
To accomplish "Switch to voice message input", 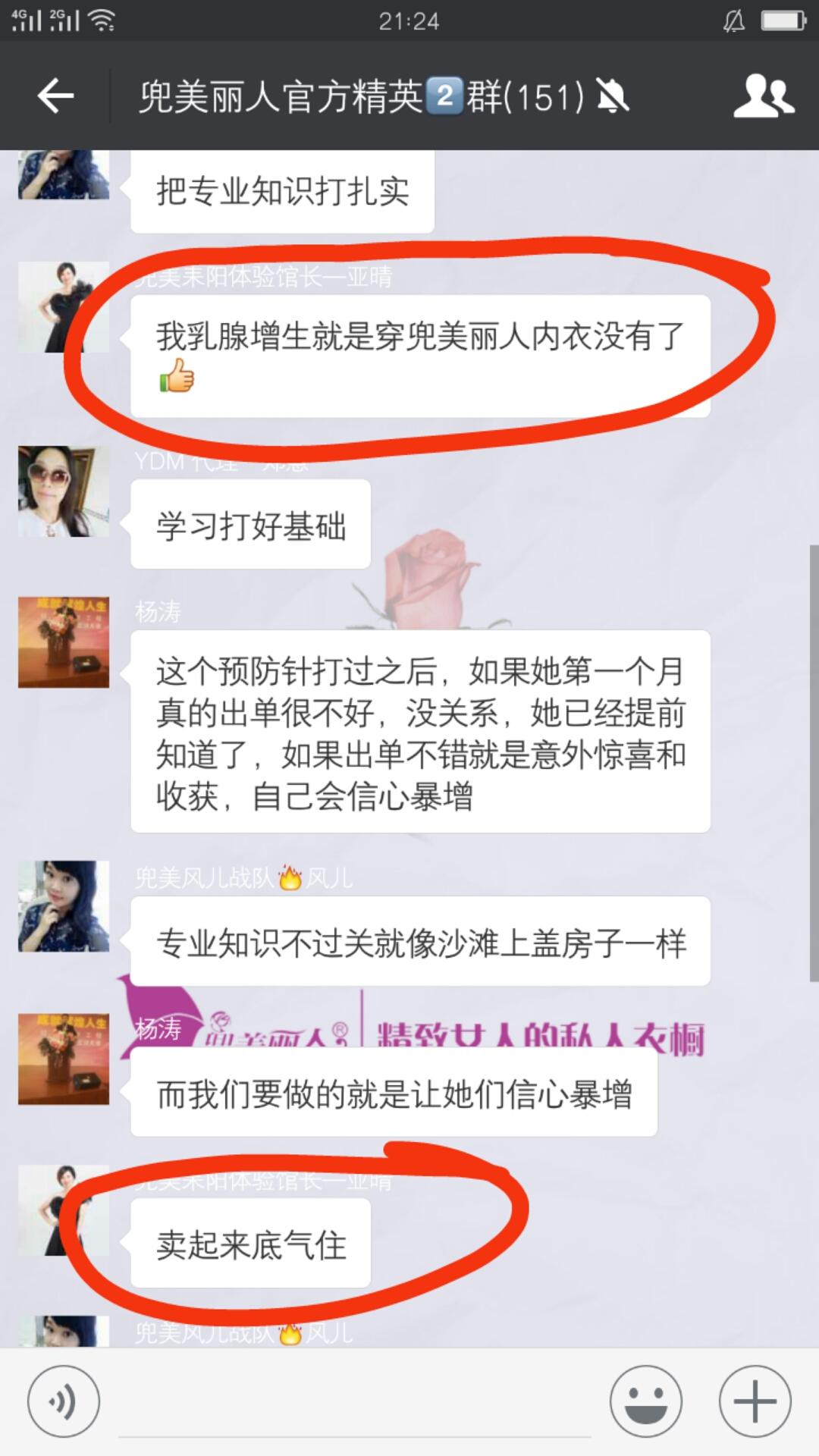I will (64, 1401).
